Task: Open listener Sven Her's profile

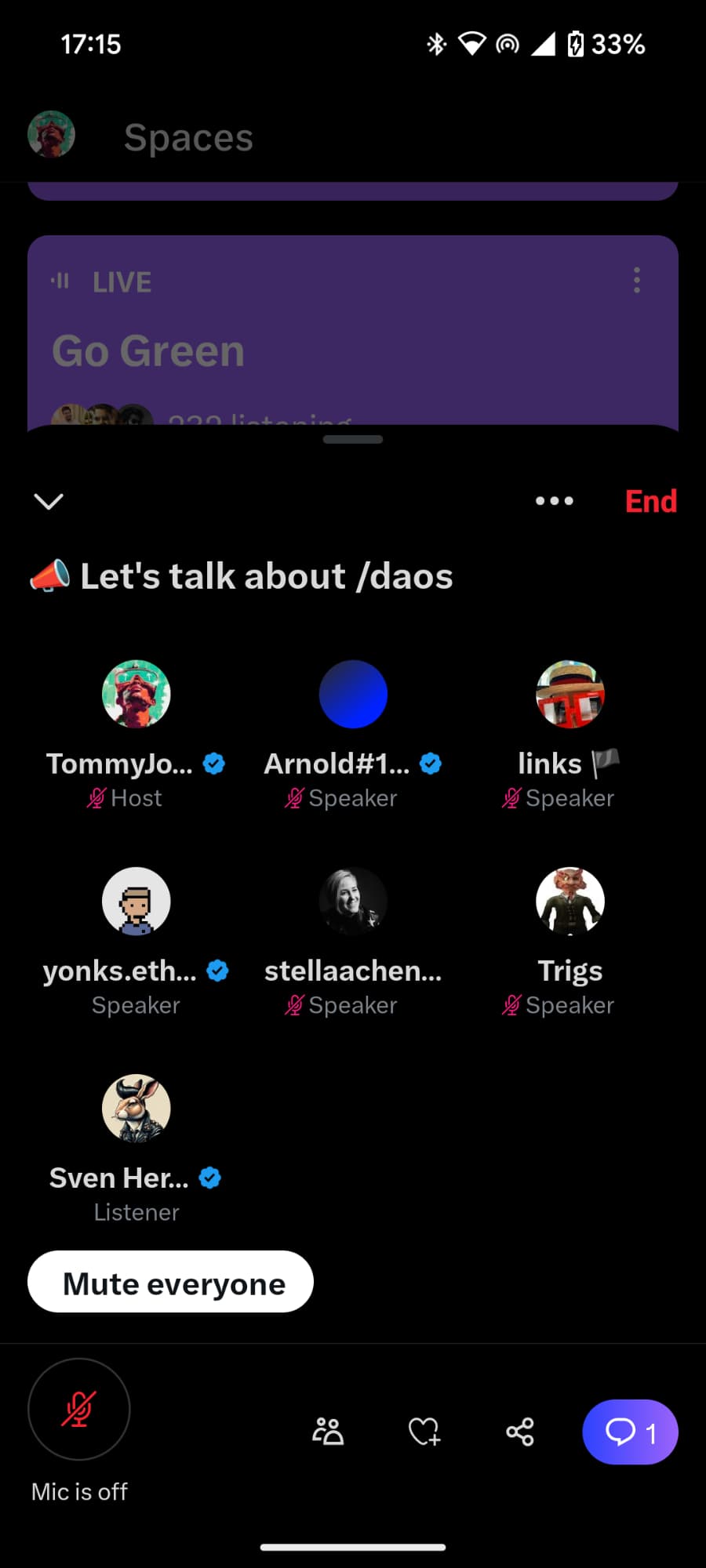Action: 136,1109
